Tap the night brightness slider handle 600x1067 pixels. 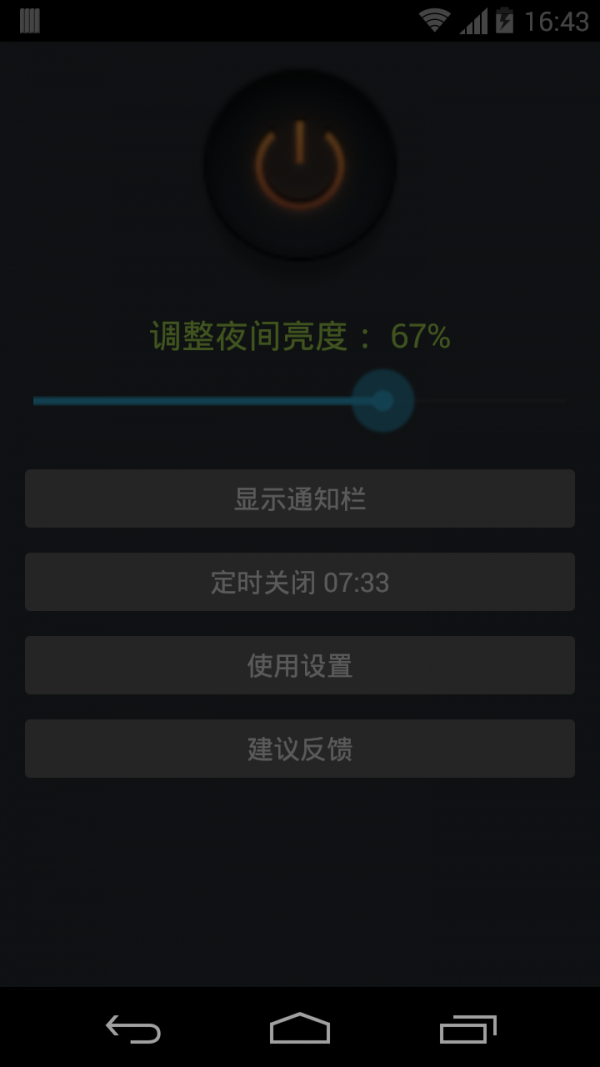click(x=383, y=400)
